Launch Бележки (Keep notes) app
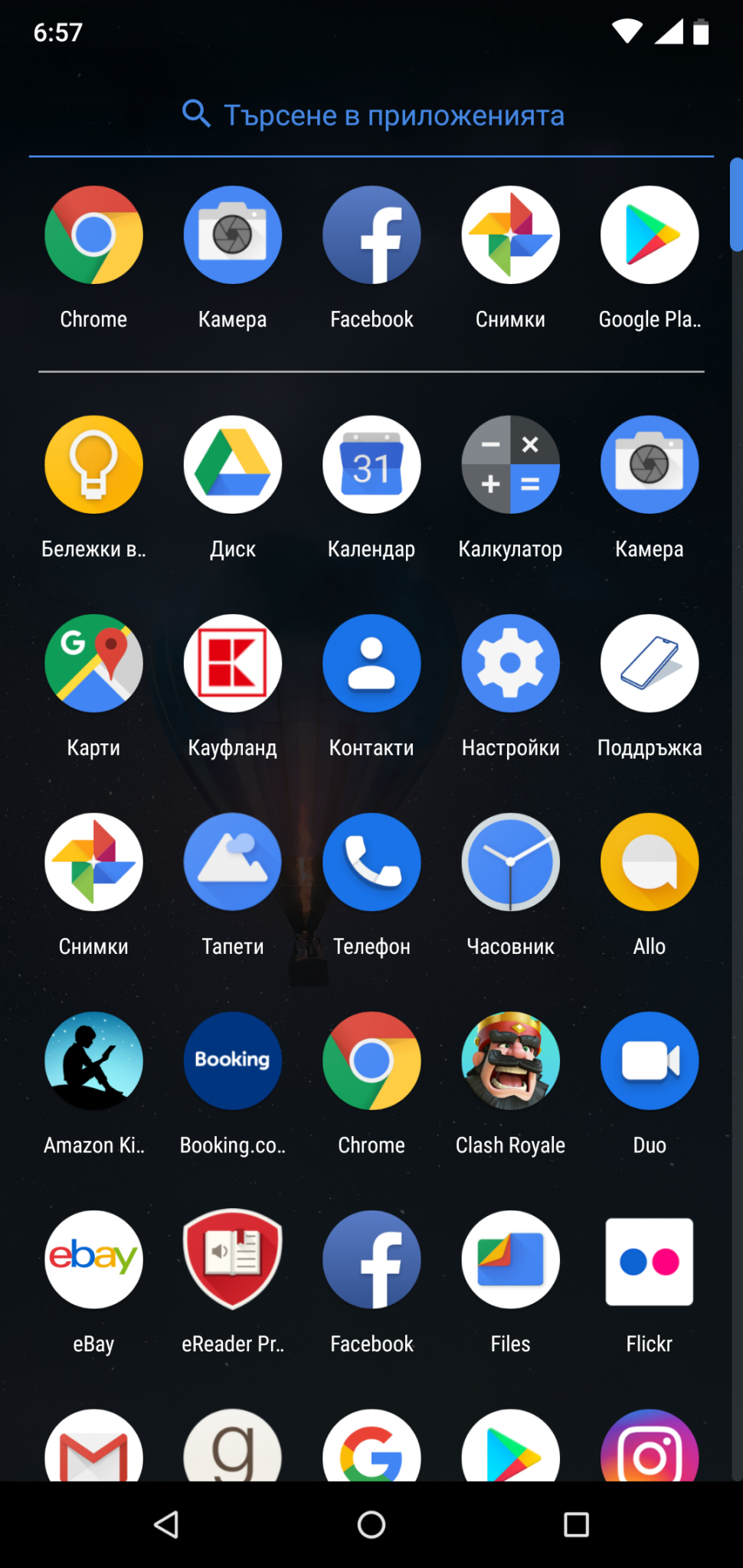Screen dimensions: 743x1568 [x=93, y=465]
